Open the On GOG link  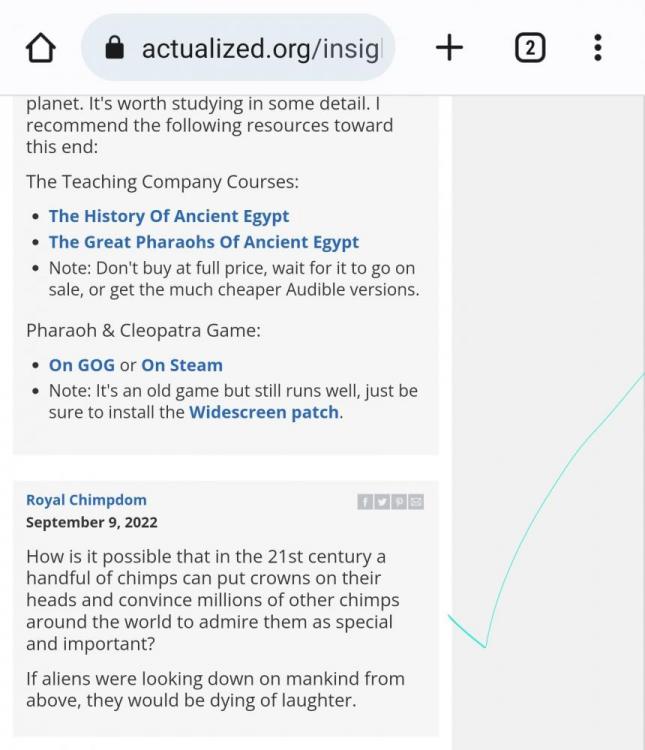coord(81,365)
